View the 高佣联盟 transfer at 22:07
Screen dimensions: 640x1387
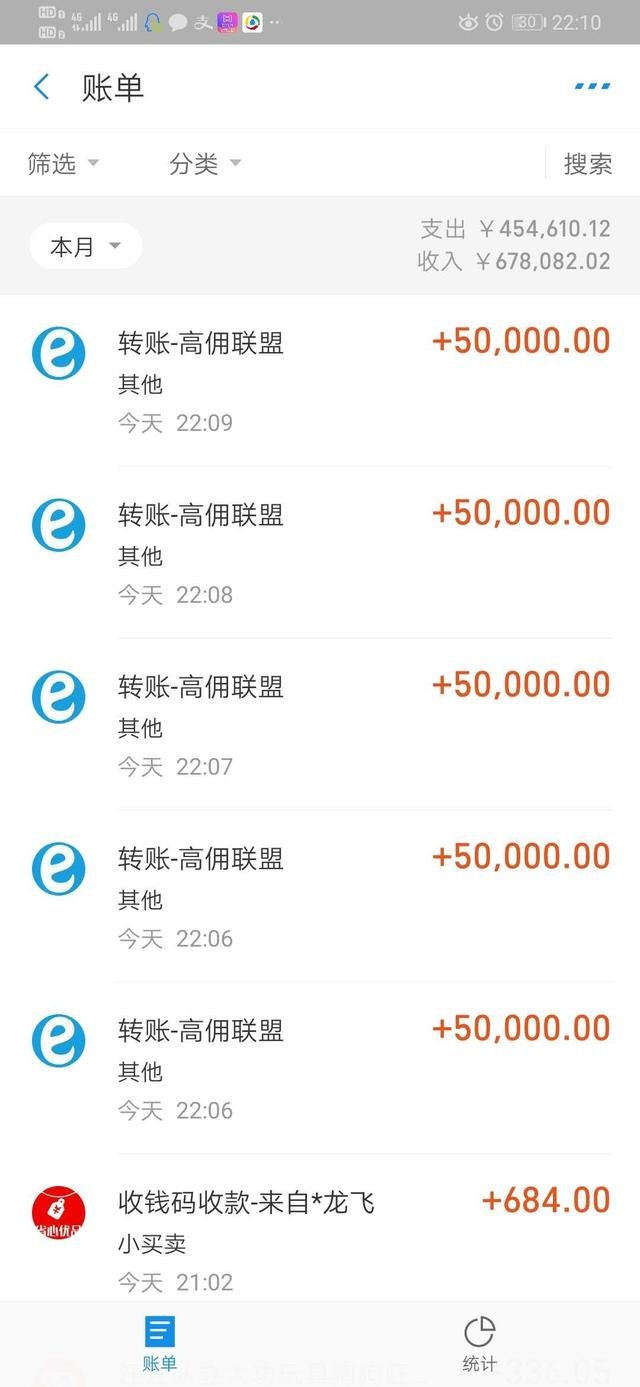coord(320,725)
